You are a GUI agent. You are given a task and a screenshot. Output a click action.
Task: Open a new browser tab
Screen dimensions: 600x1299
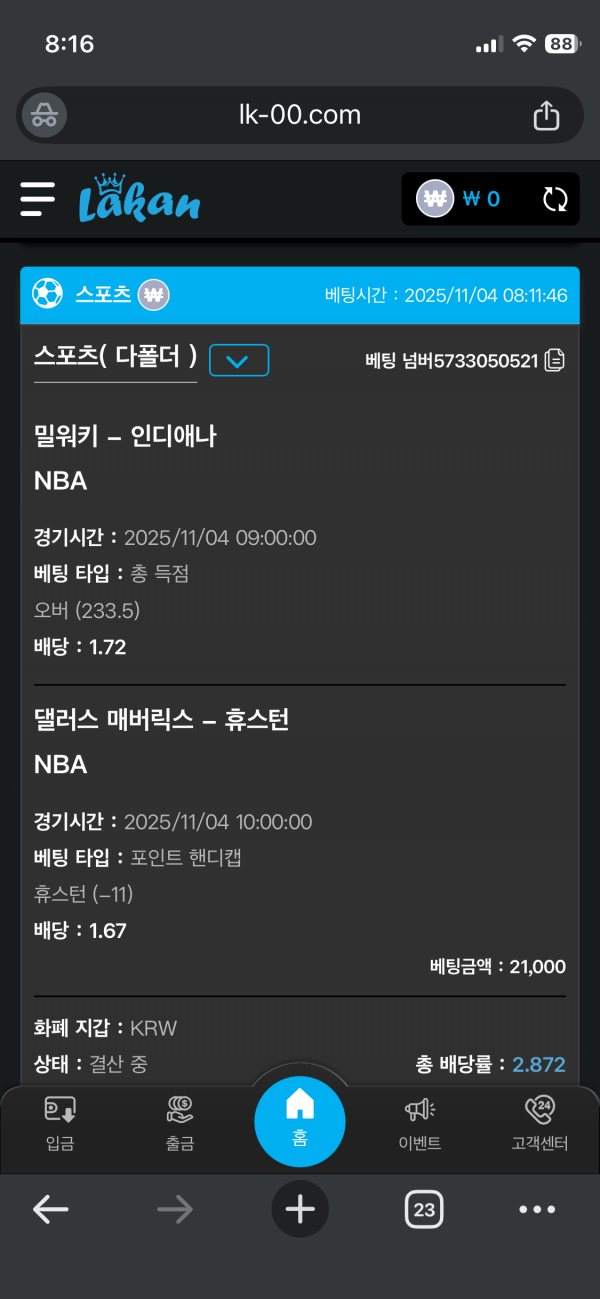[x=300, y=1209]
